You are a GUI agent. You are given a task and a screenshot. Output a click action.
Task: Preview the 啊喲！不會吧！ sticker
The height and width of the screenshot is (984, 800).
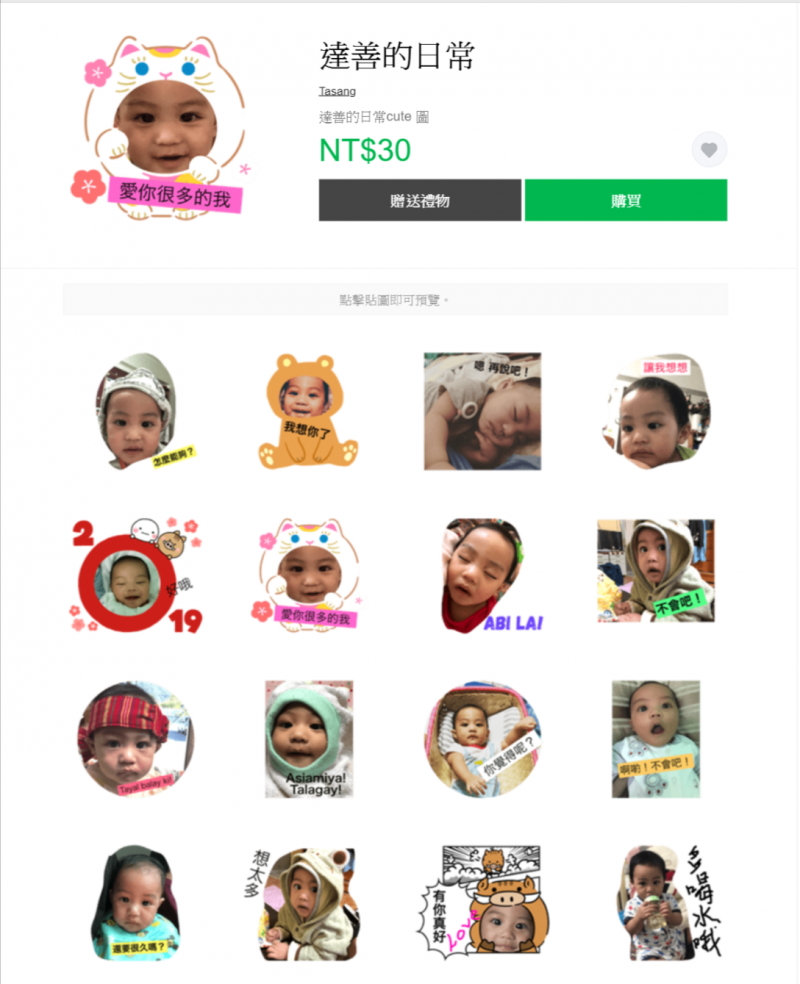point(656,739)
